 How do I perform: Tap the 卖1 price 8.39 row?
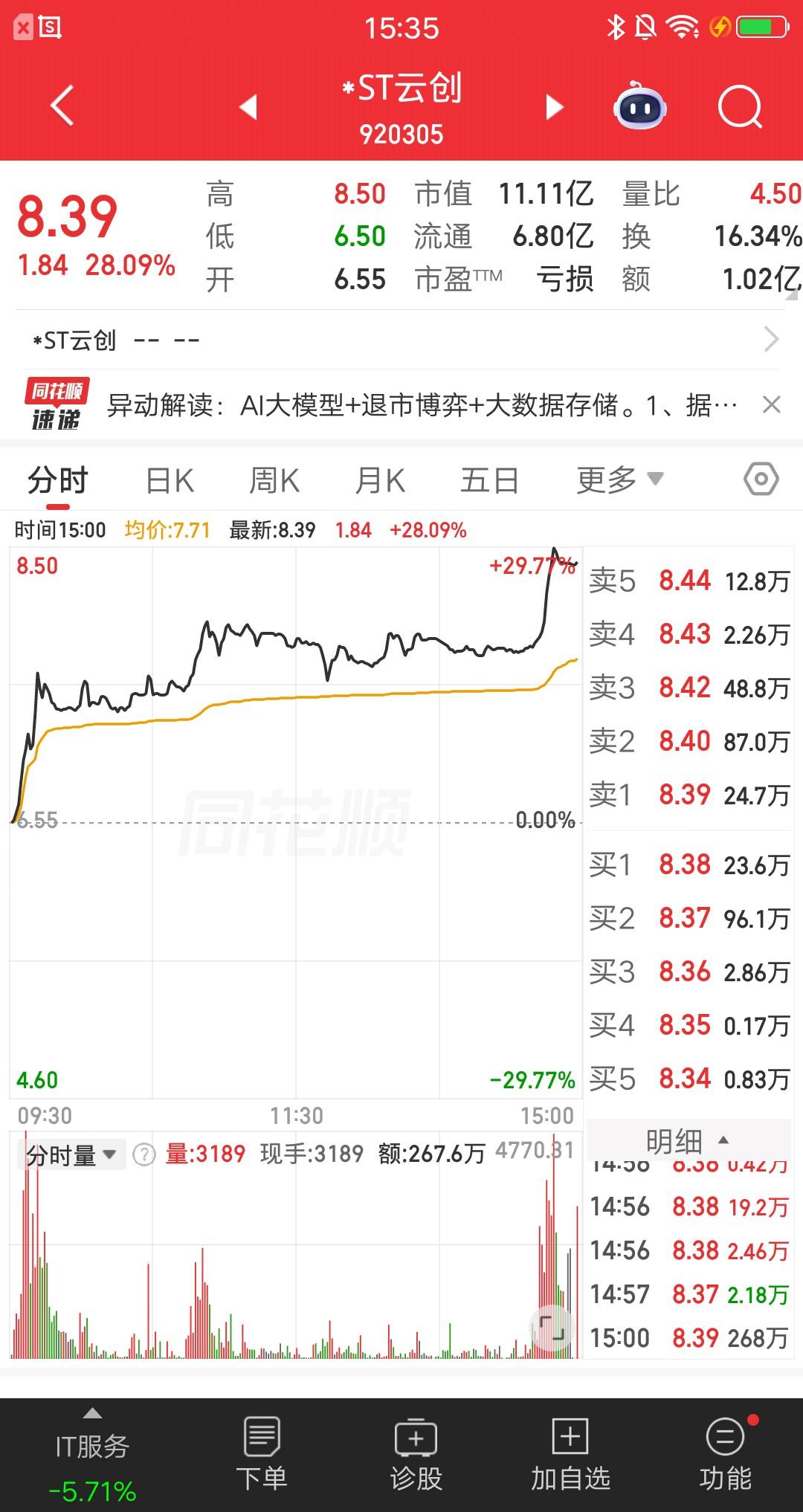684,794
